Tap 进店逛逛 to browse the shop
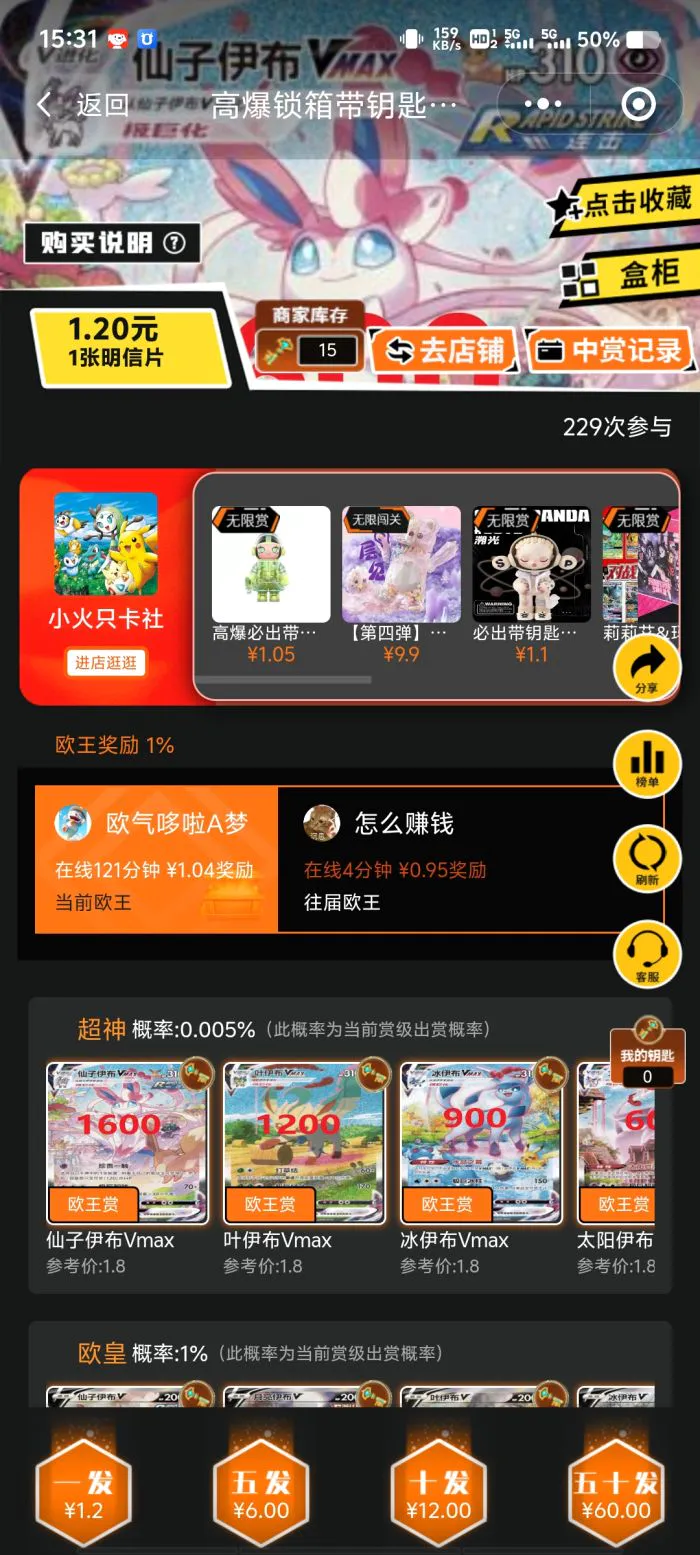The height and width of the screenshot is (1555, 700). [x=106, y=663]
